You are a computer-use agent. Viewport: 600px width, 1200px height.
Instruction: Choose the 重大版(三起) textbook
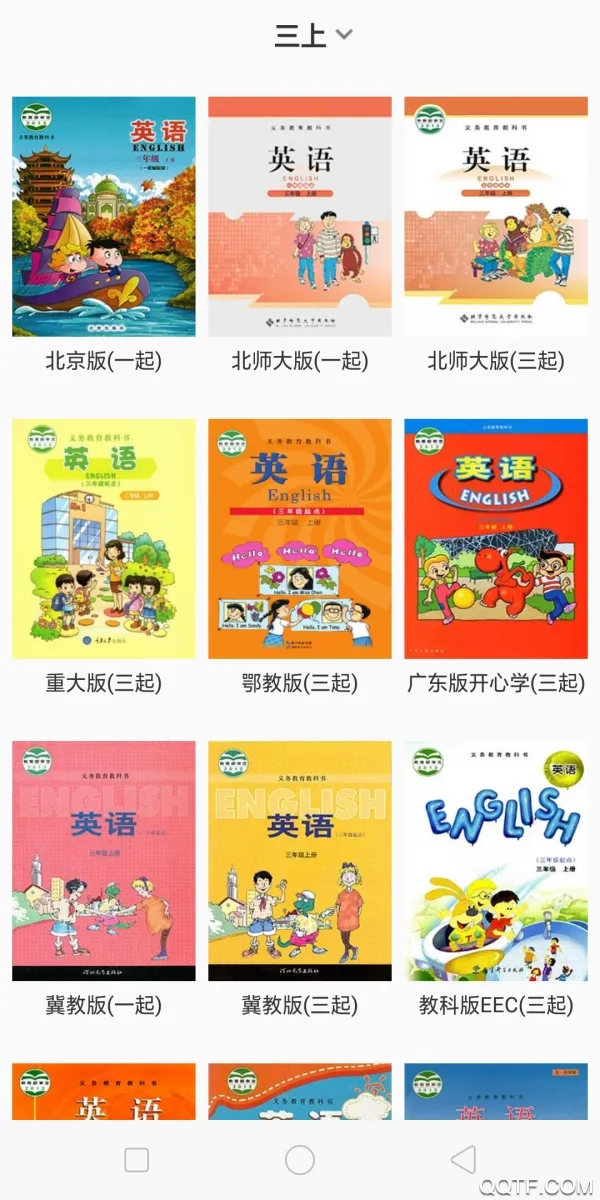[x=104, y=539]
